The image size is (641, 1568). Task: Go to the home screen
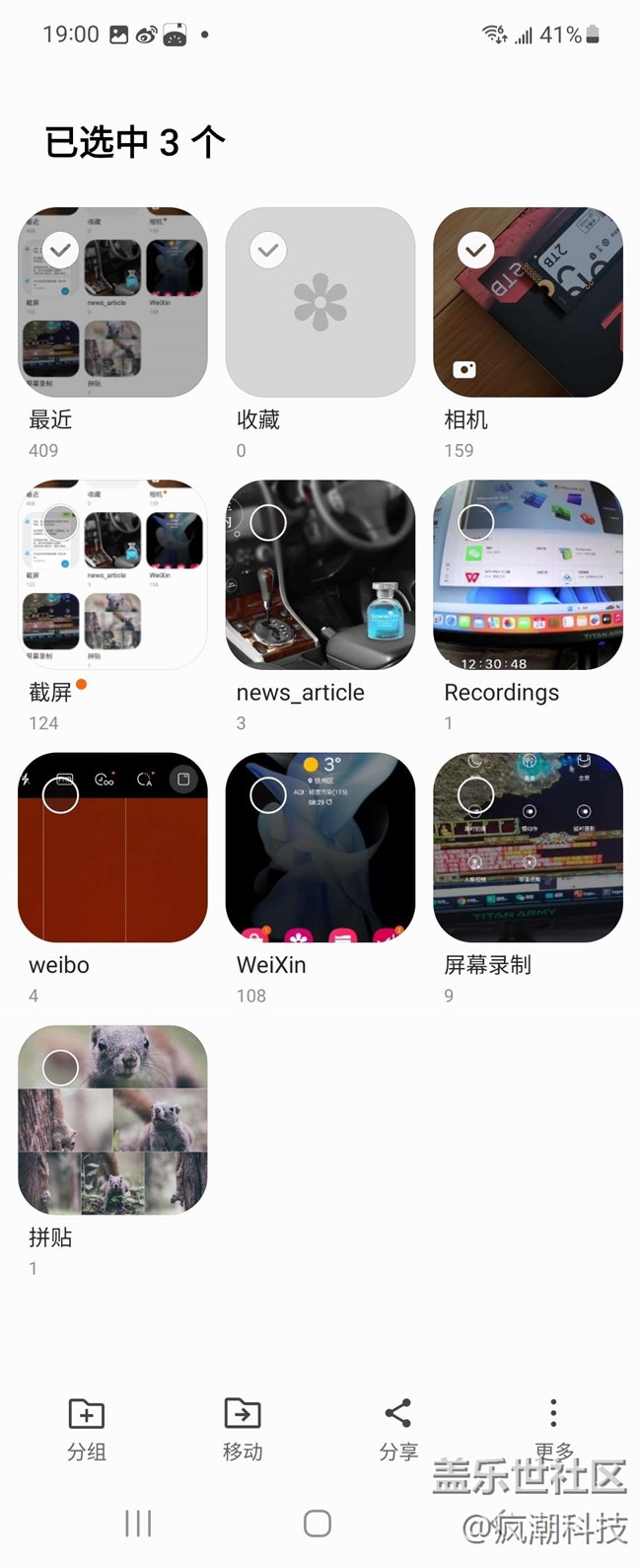[x=318, y=1524]
